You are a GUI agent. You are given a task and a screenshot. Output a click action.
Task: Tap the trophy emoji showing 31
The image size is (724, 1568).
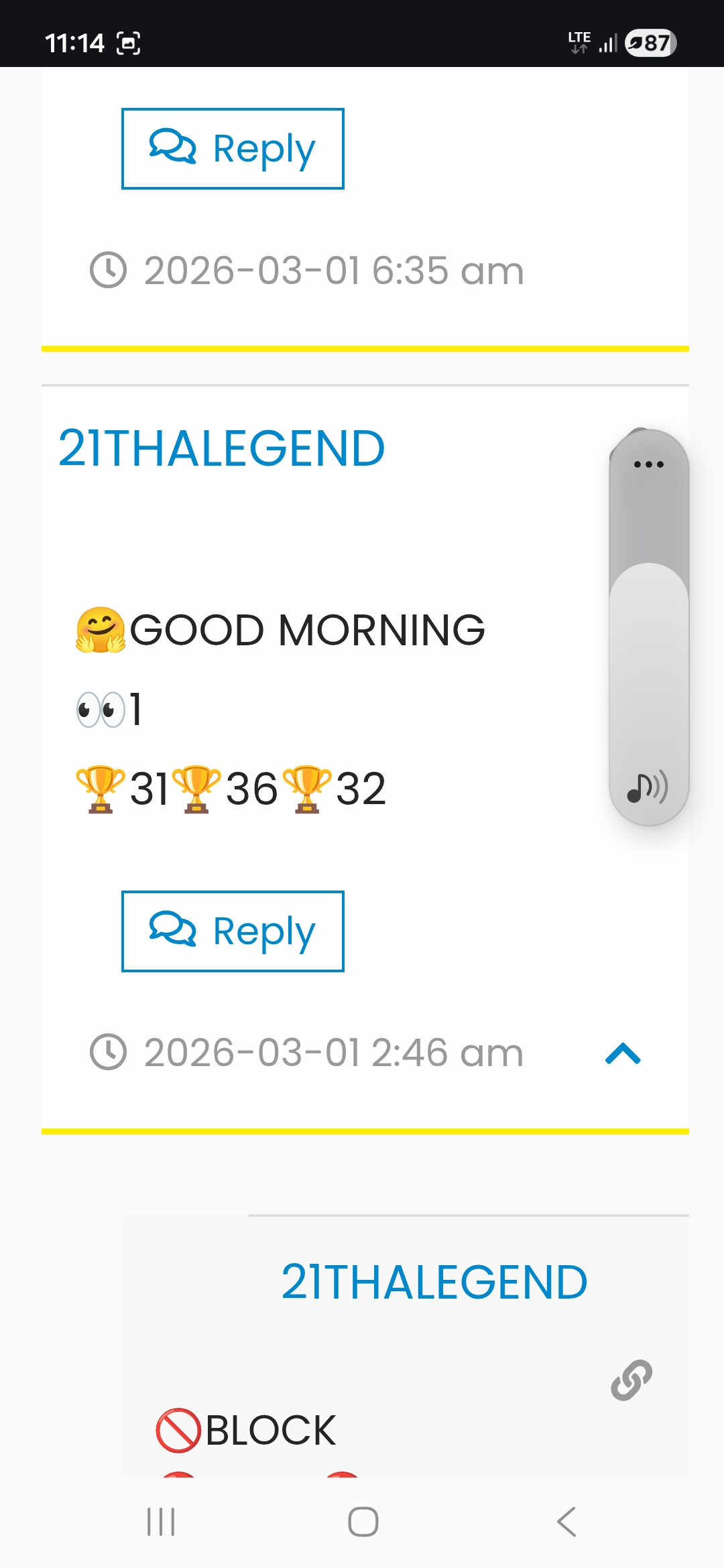click(100, 791)
